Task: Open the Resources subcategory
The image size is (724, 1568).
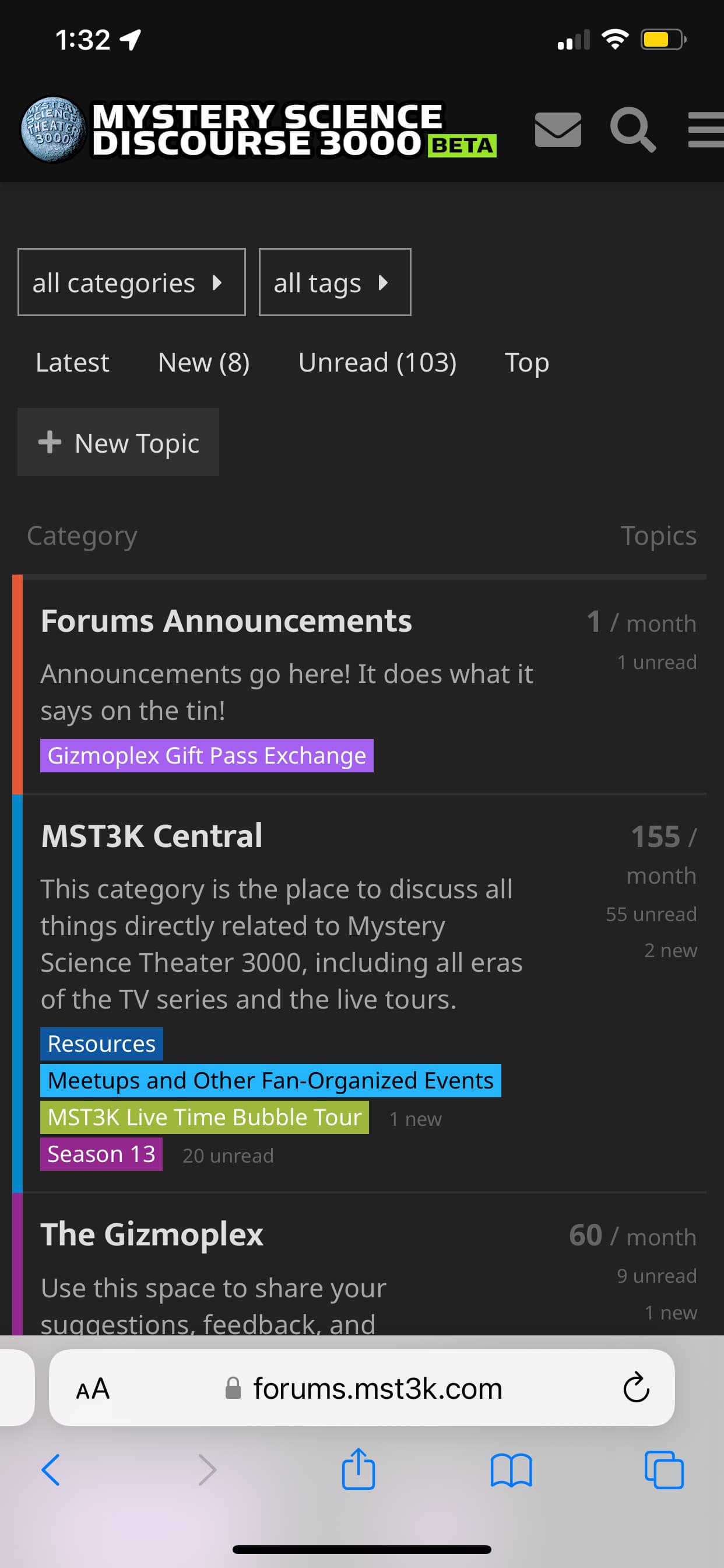Action: [101, 1044]
